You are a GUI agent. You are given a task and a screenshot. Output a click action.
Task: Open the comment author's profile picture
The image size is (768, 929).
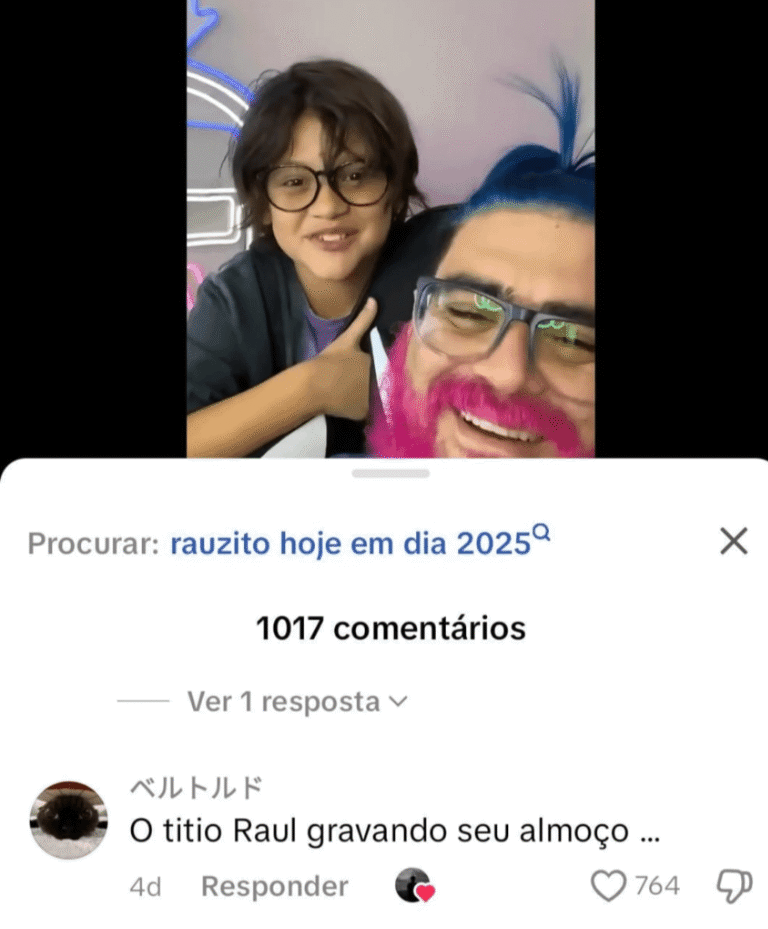[x=69, y=820]
